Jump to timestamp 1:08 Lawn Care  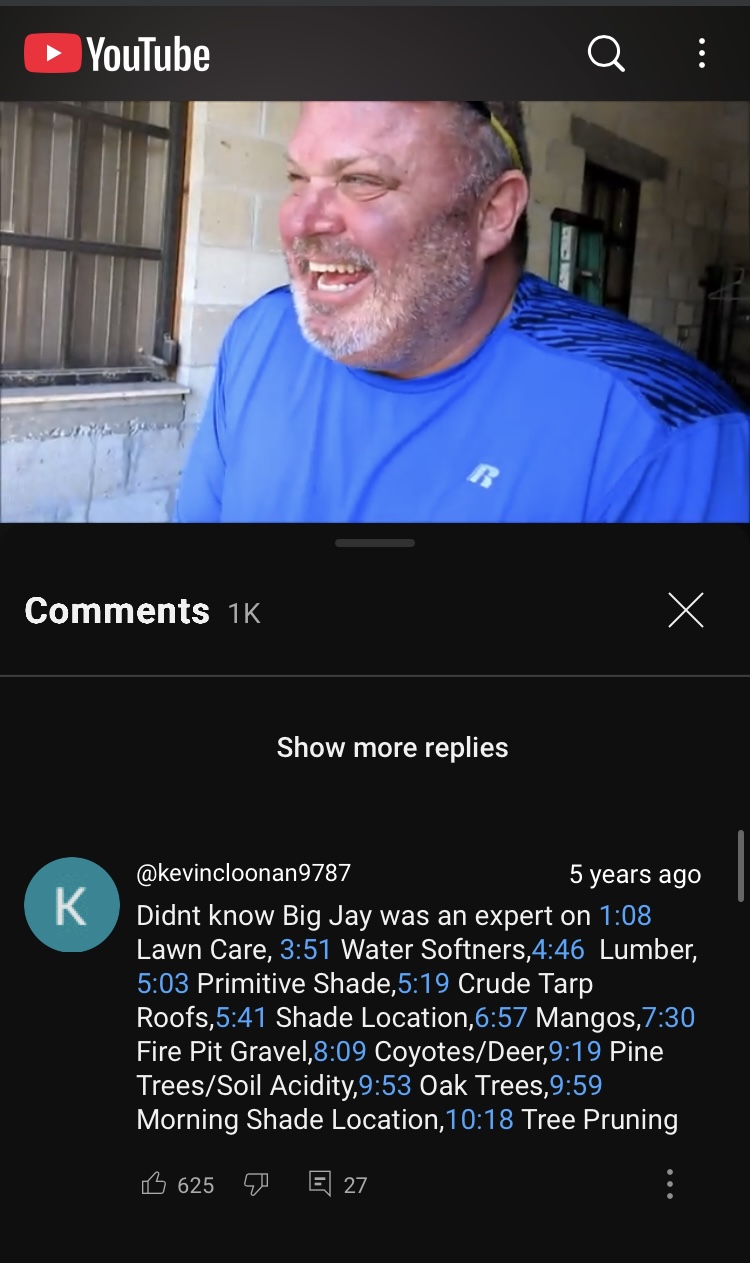pyautogui.click(x=625, y=915)
